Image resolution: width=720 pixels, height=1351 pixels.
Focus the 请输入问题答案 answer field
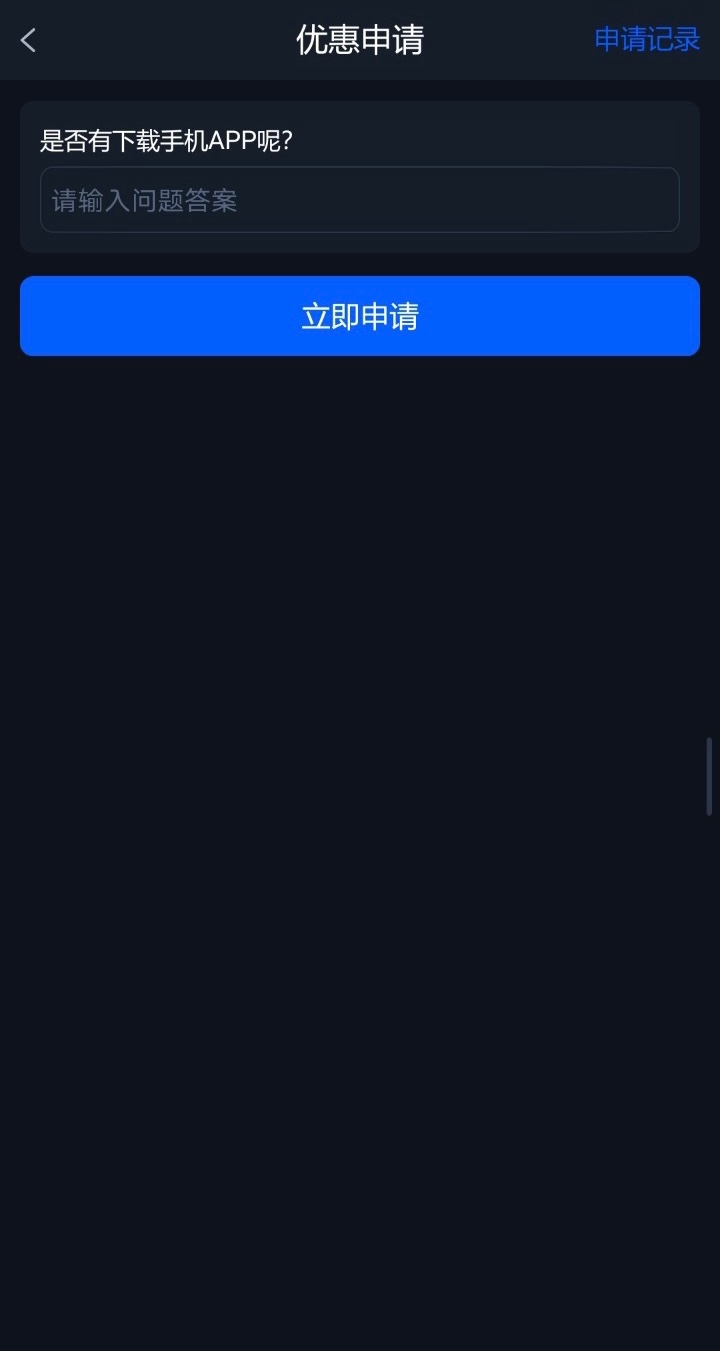click(x=360, y=200)
